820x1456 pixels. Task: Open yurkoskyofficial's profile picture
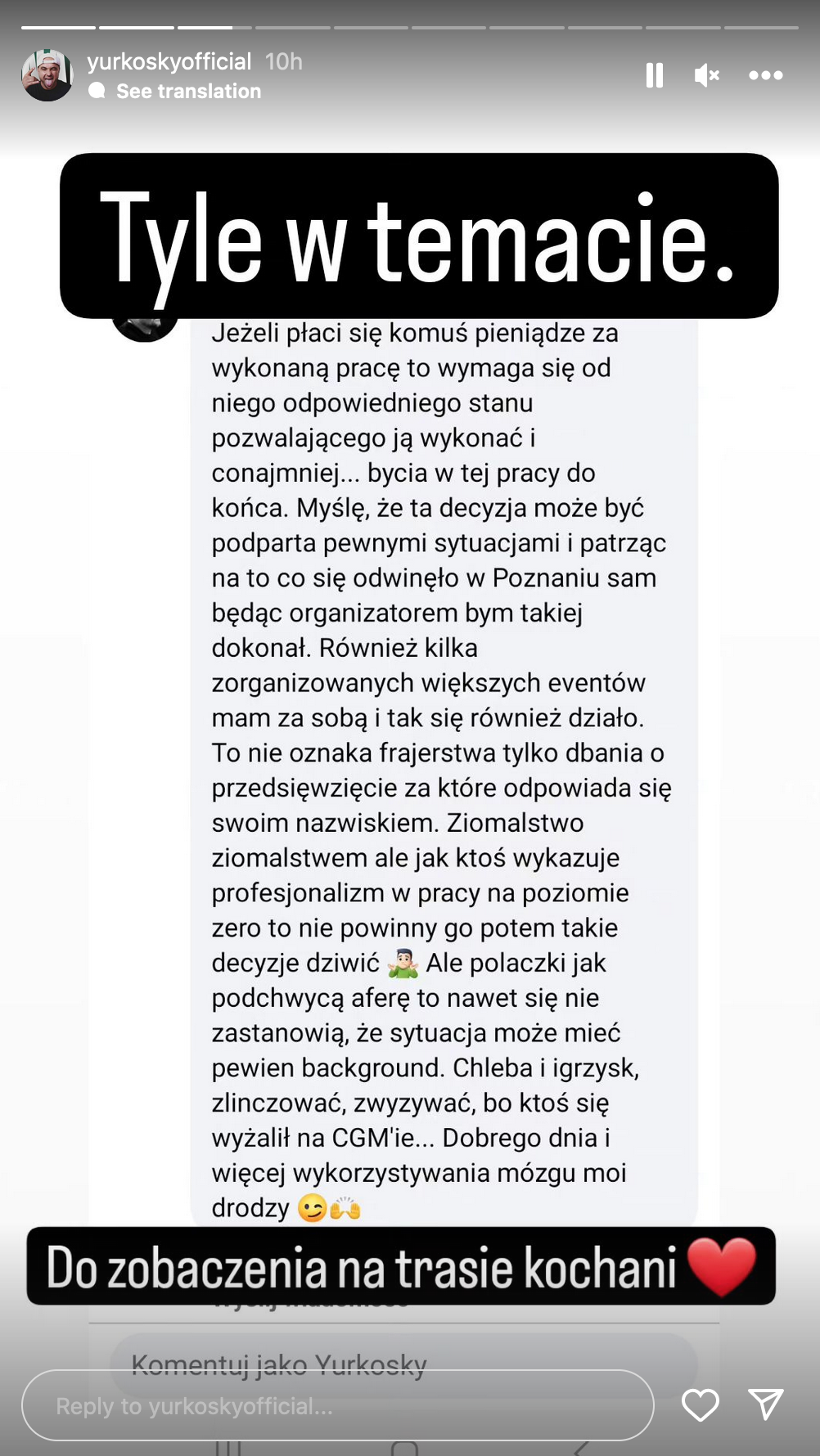pos(47,75)
